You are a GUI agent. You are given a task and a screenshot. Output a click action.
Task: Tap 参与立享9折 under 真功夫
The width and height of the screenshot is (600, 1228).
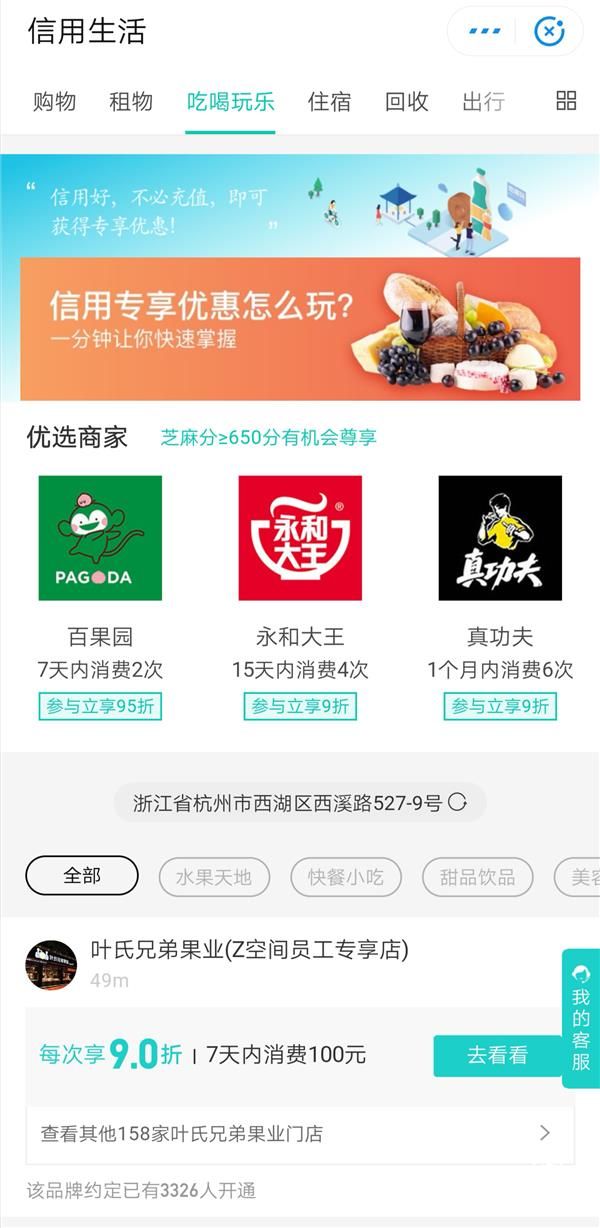coord(500,706)
